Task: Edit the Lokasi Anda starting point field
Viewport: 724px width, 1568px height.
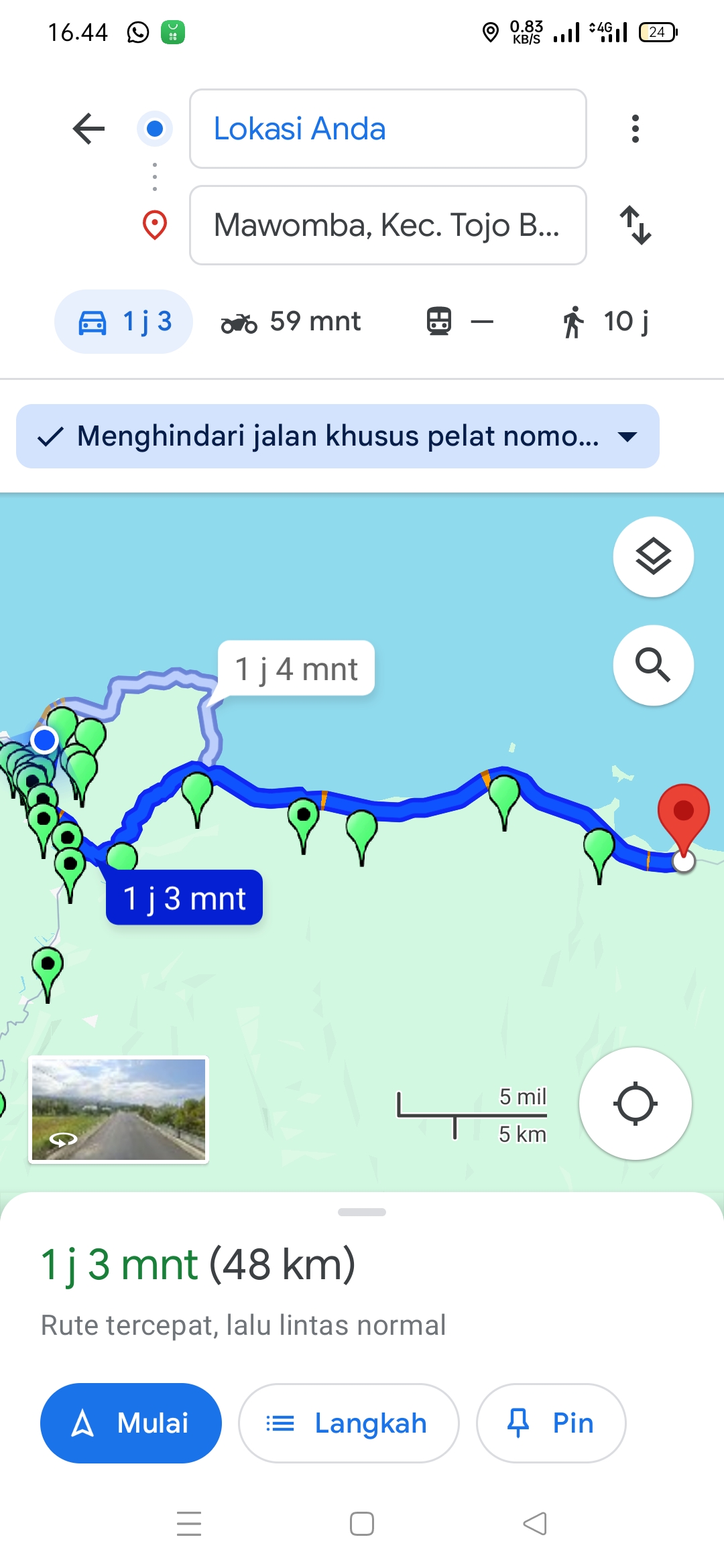Action: point(388,129)
